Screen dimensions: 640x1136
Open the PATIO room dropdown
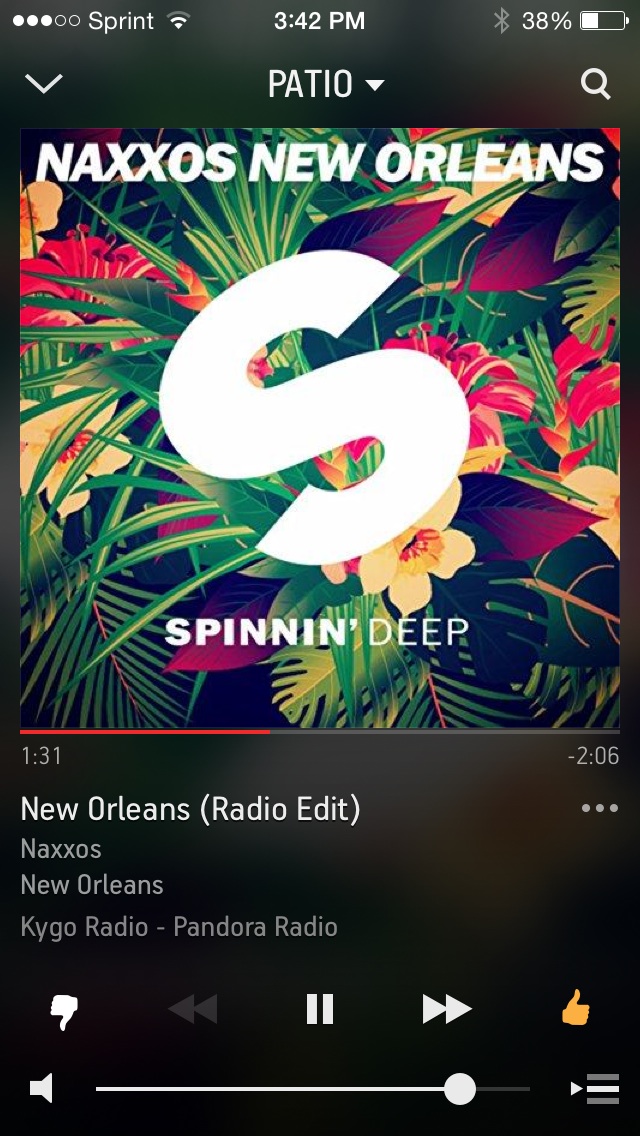(325, 85)
